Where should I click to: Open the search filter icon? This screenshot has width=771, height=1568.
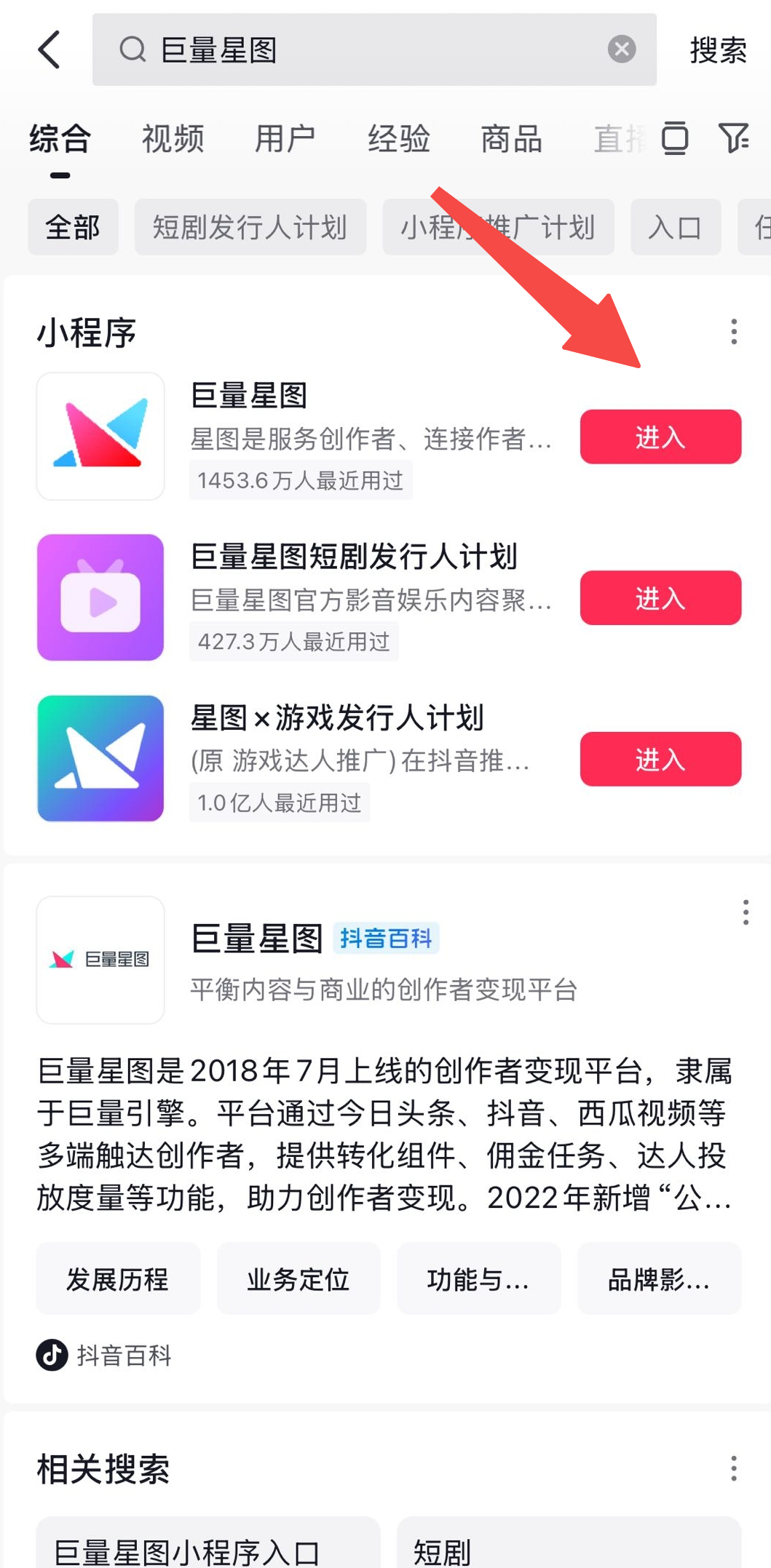[x=733, y=138]
